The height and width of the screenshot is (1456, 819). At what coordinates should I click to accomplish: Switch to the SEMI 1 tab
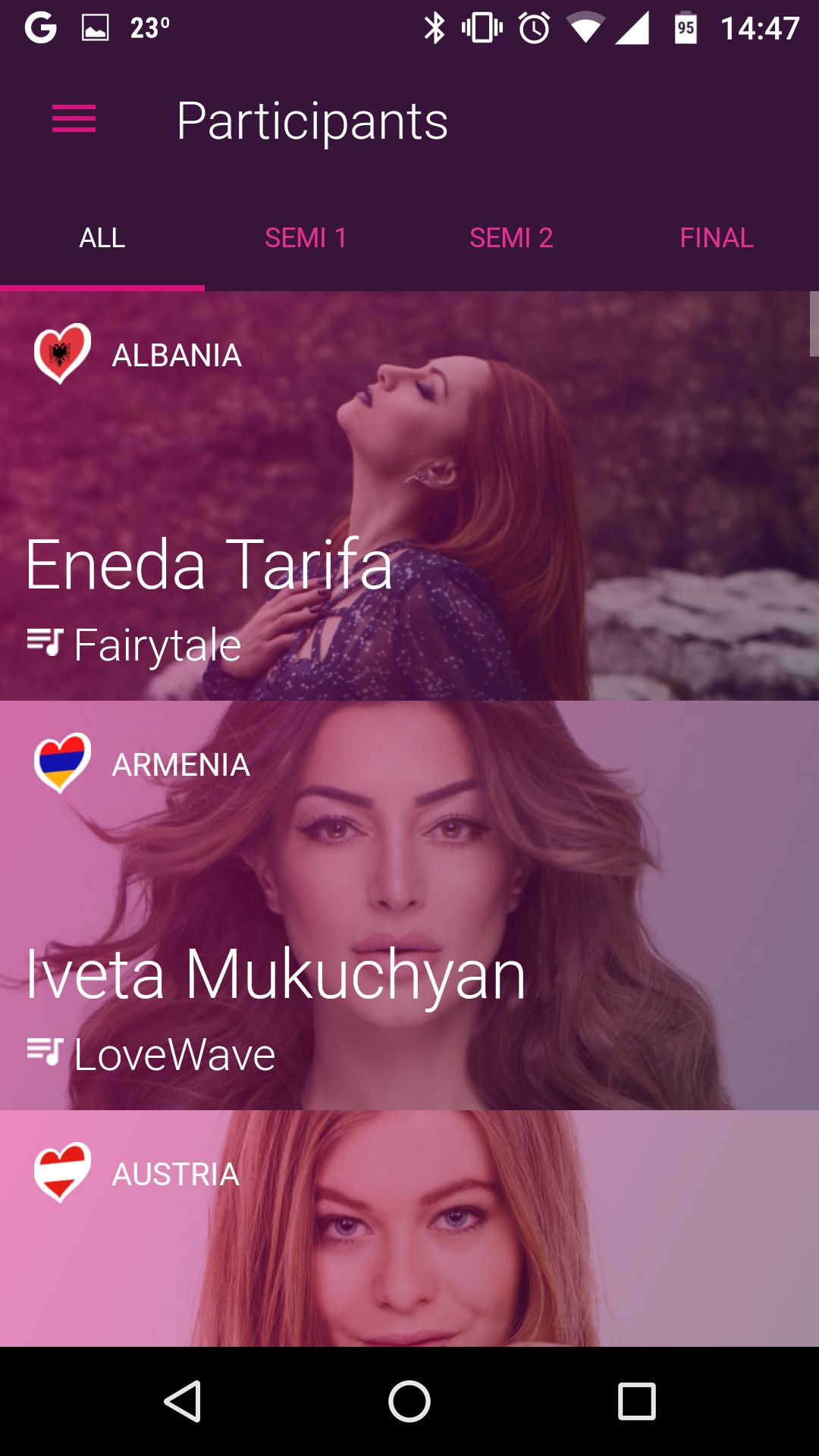(x=306, y=238)
